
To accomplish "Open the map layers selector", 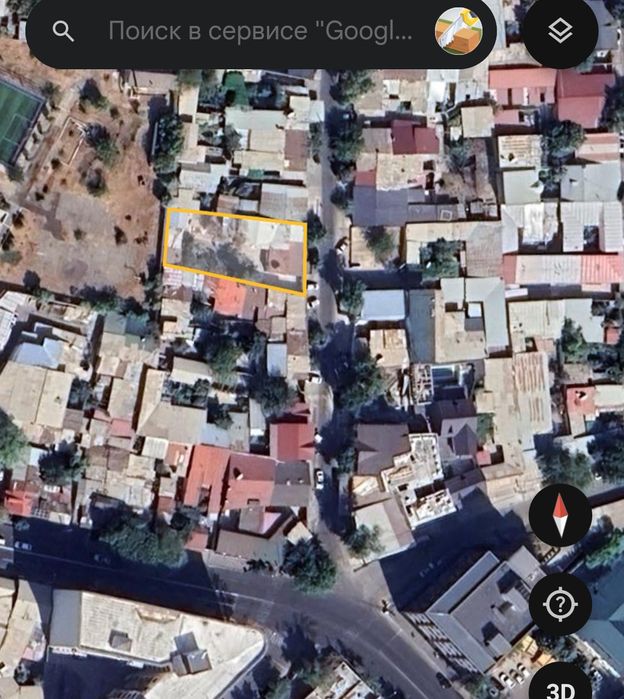I will coord(561,32).
